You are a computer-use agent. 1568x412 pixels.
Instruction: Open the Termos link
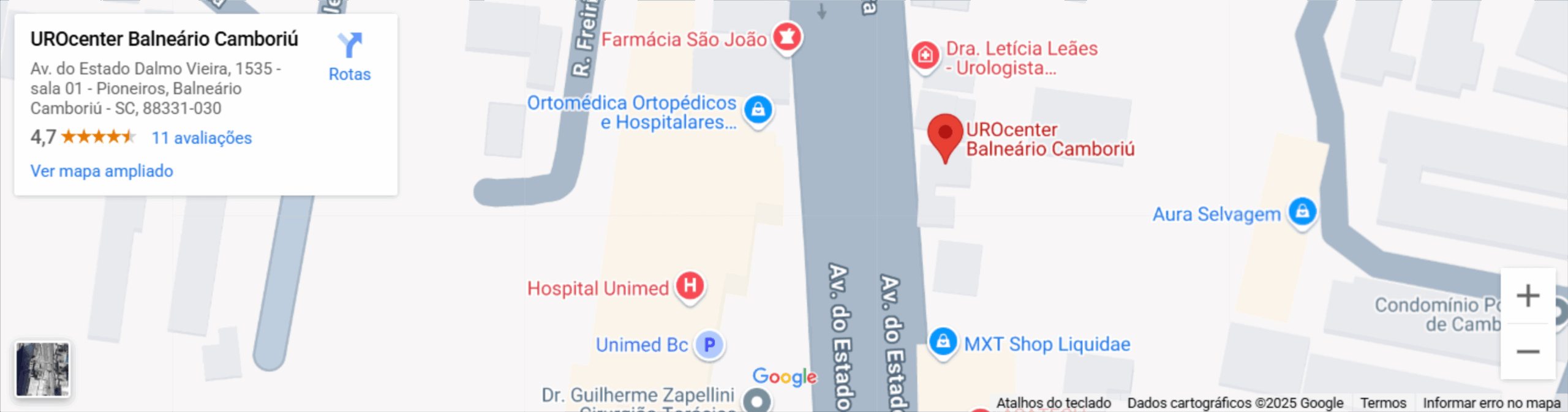tap(1383, 403)
